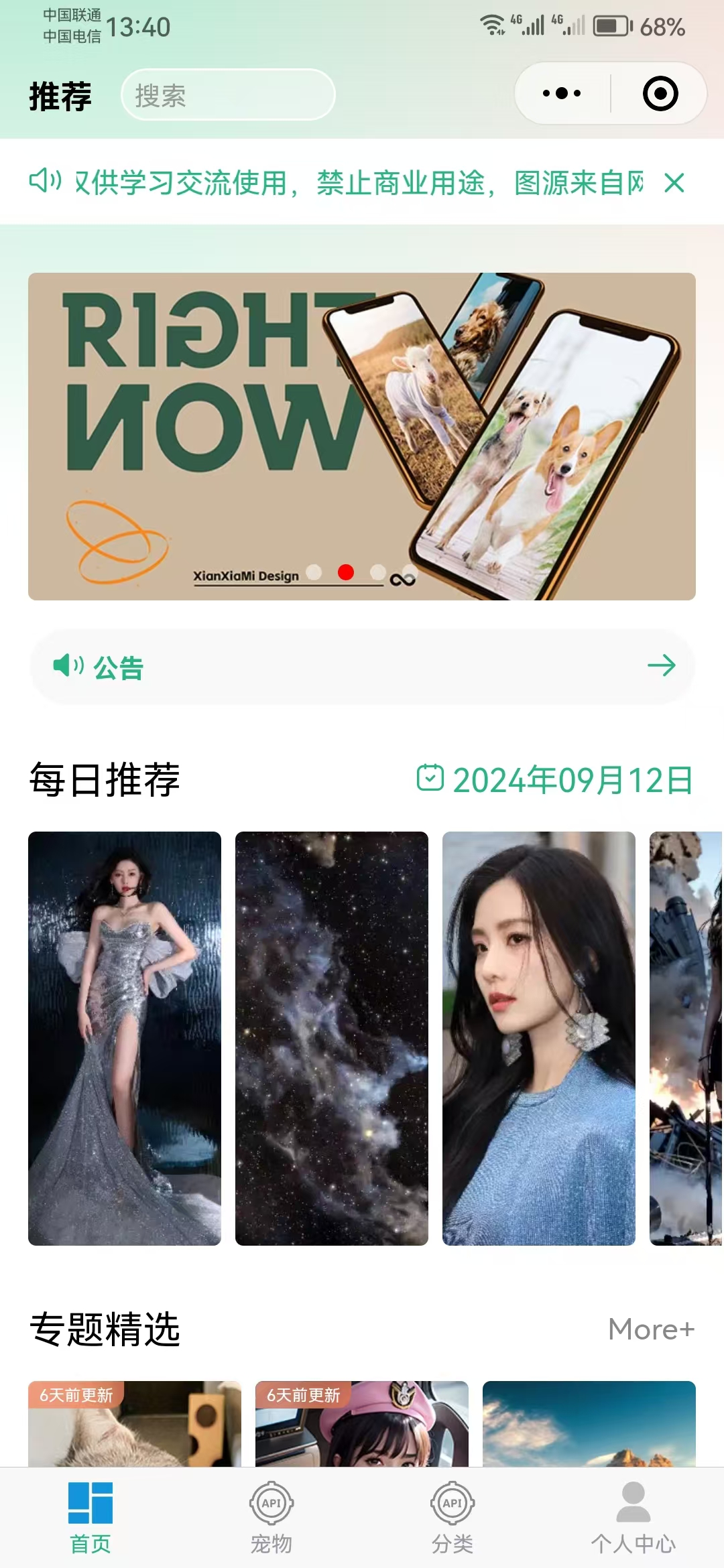
Task: Close the mini program via circle icon
Action: (x=660, y=94)
